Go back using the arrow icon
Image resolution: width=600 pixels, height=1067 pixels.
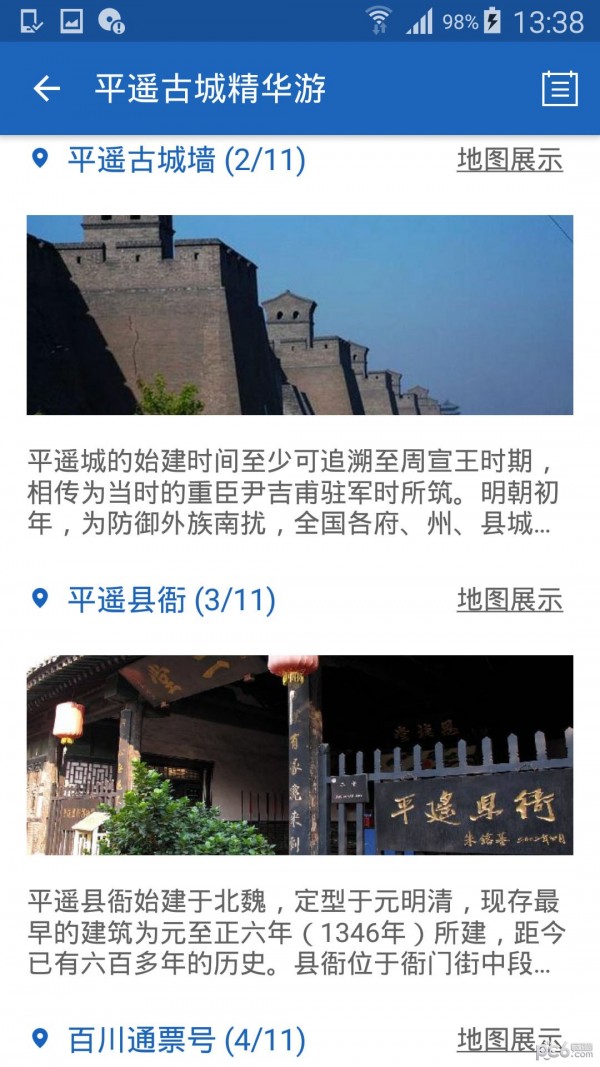(x=46, y=89)
